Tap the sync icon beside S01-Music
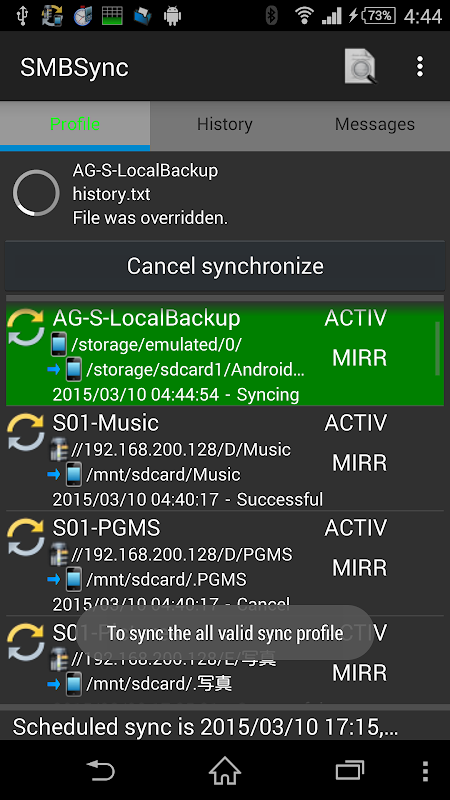This screenshot has height=800, width=450. pos(26,433)
